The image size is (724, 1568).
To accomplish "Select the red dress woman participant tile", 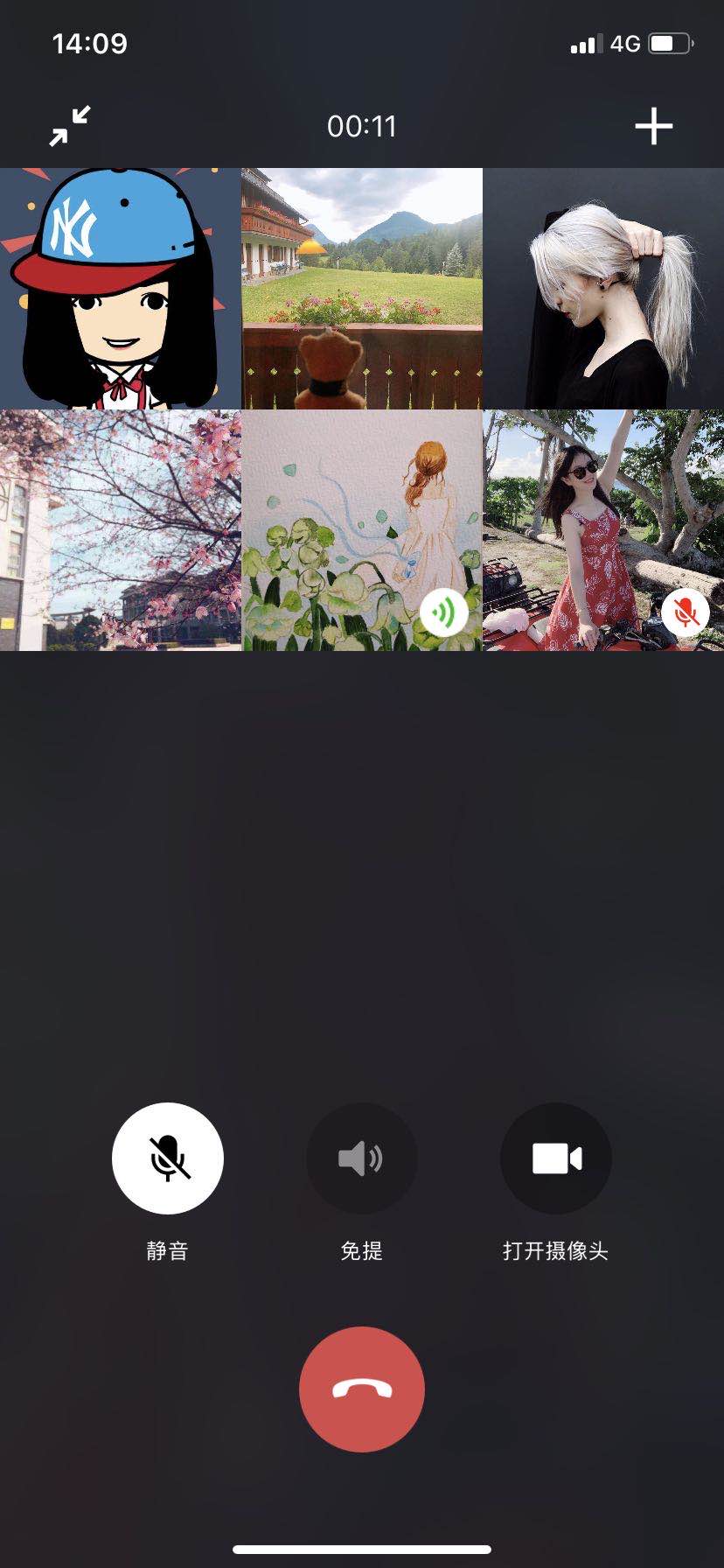I will coord(603,530).
